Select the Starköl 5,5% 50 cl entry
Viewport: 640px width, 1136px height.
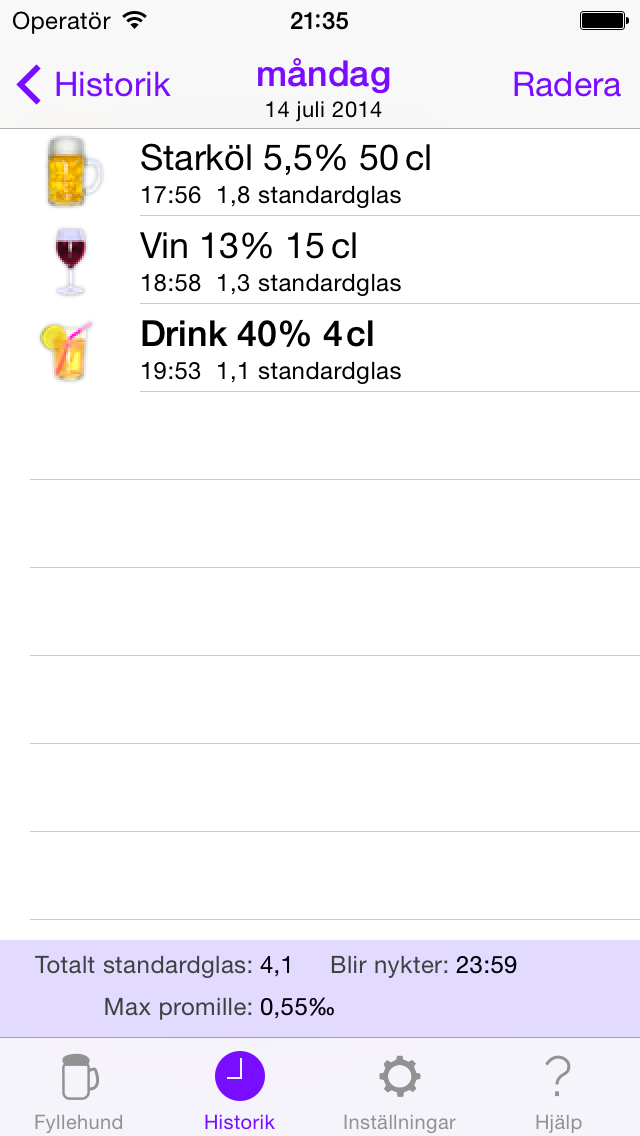320,172
